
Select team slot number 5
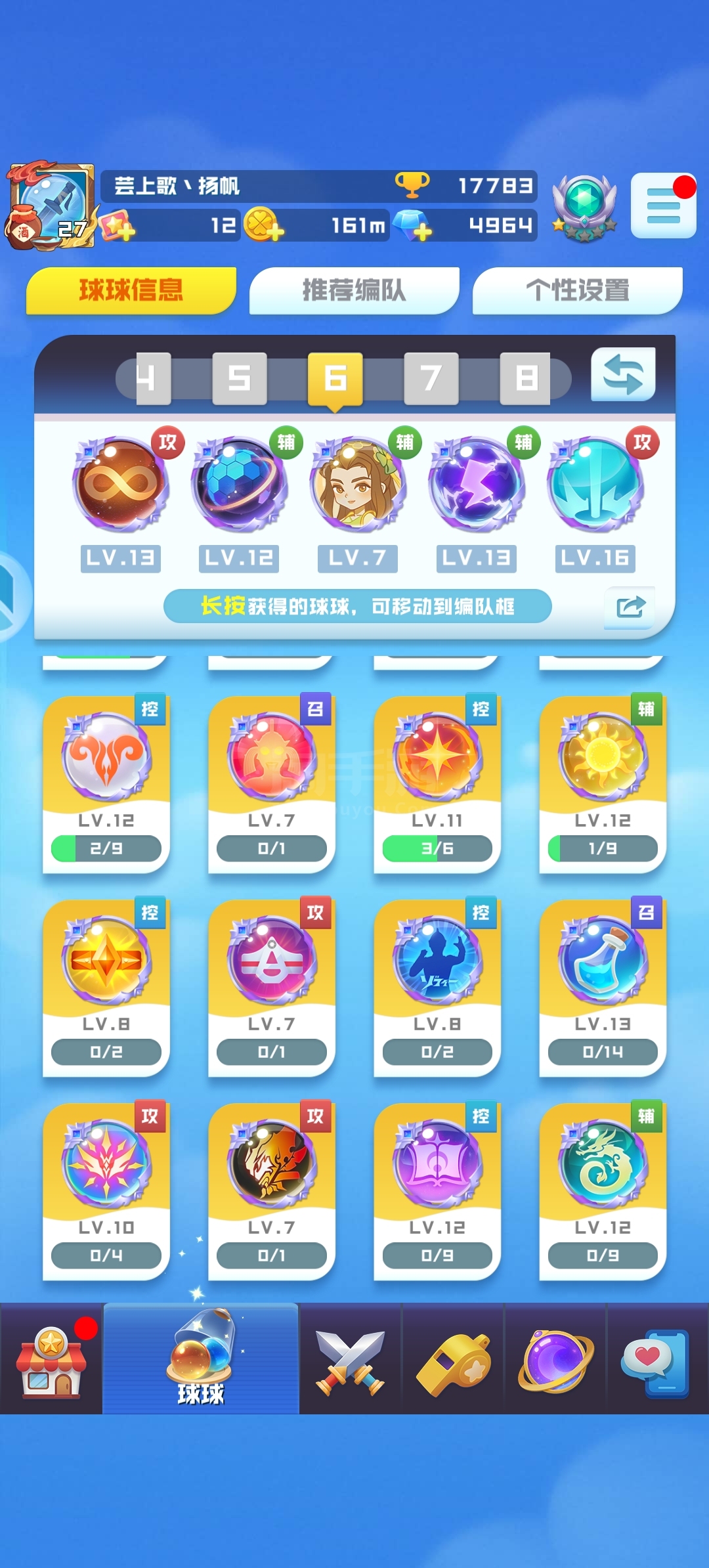(x=240, y=378)
